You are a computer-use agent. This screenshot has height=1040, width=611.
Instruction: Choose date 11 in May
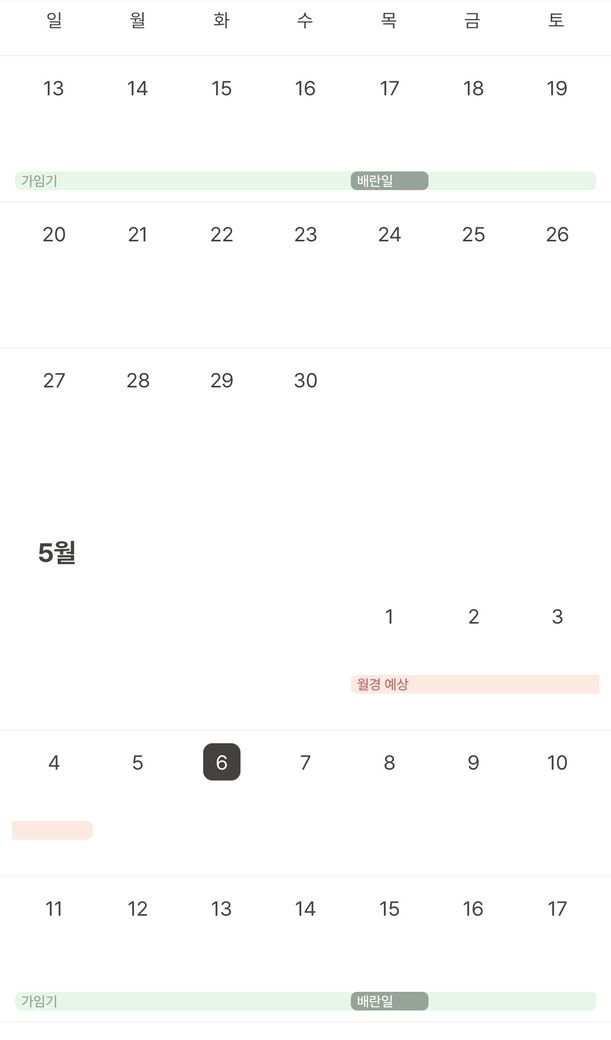click(x=54, y=909)
